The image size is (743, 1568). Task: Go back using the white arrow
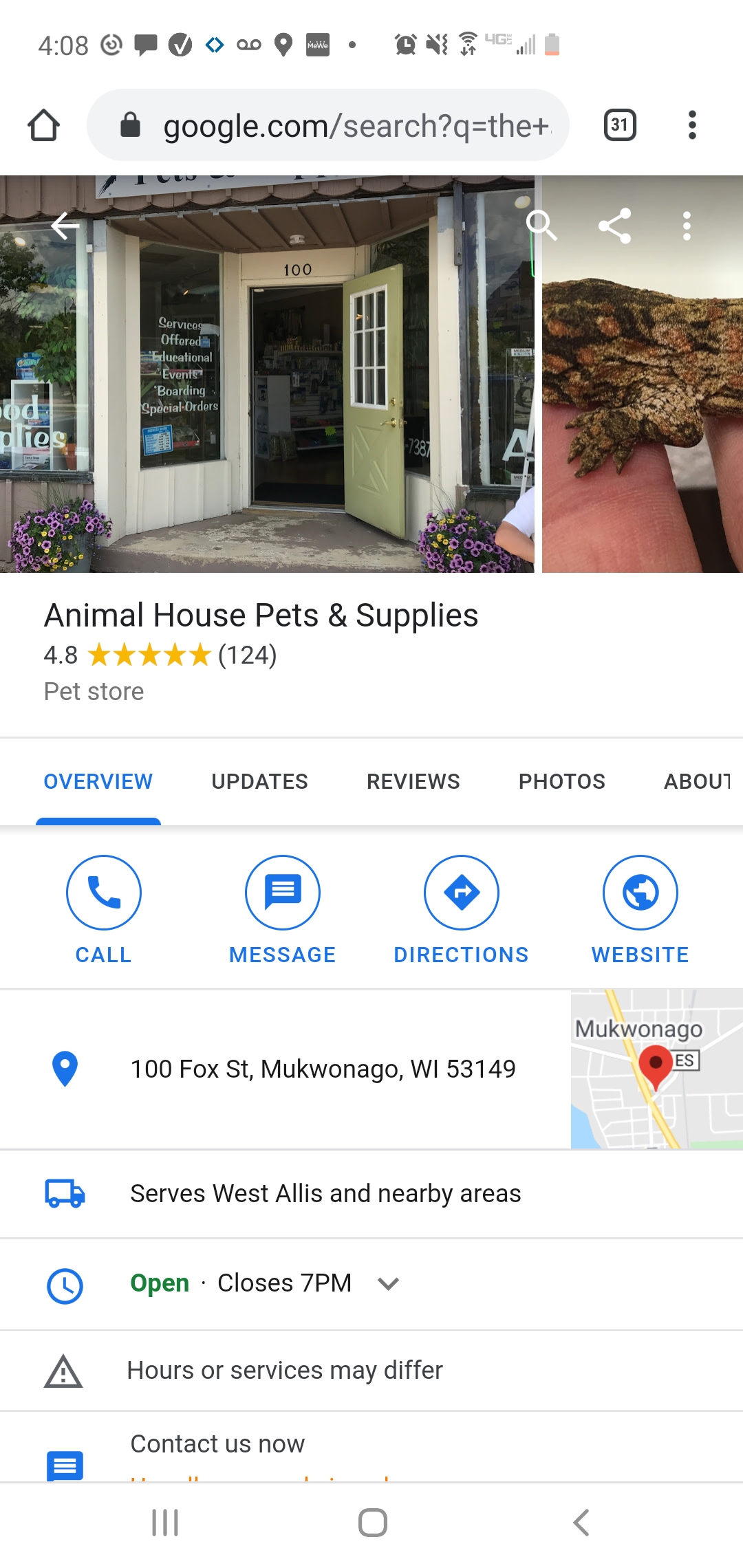pyautogui.click(x=65, y=226)
